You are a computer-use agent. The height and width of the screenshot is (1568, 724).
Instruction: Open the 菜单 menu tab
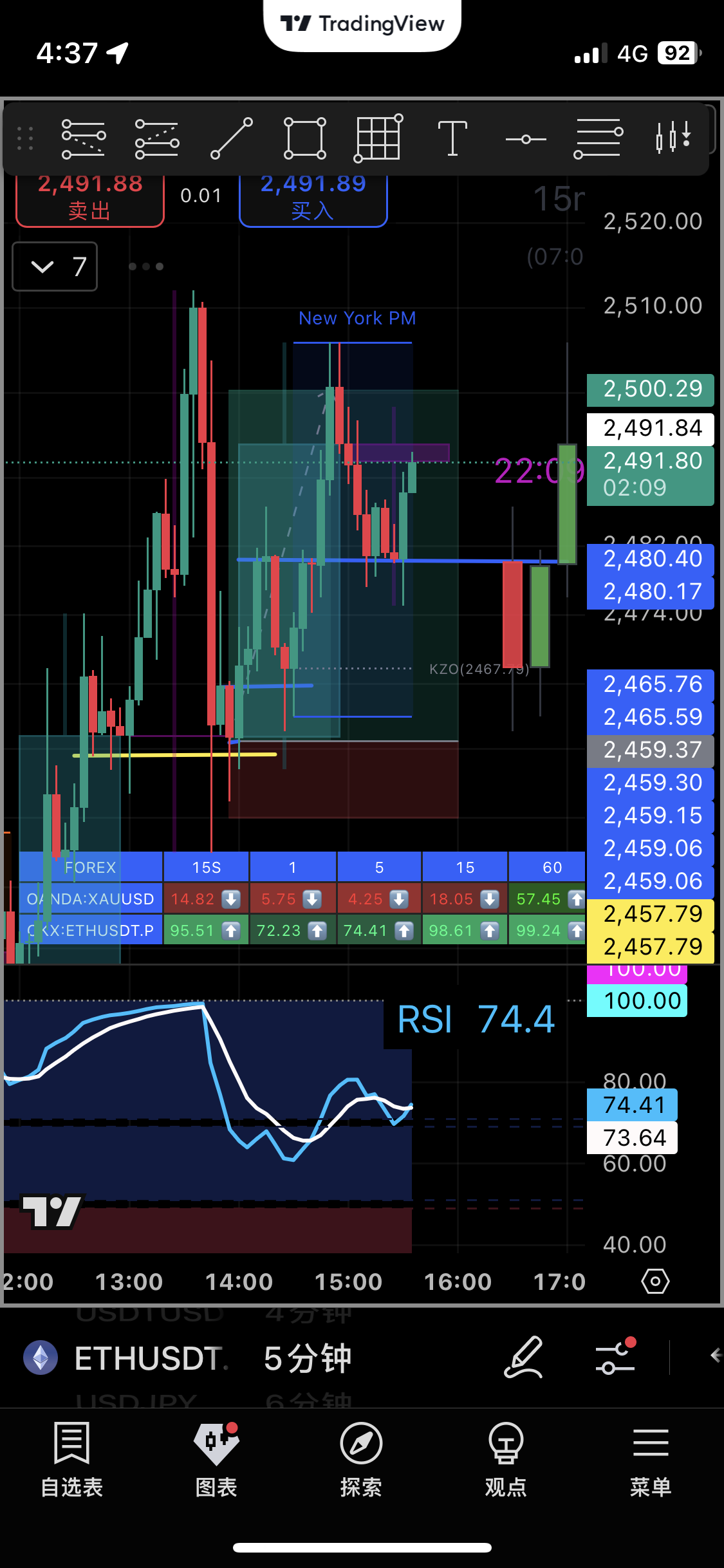651,1460
